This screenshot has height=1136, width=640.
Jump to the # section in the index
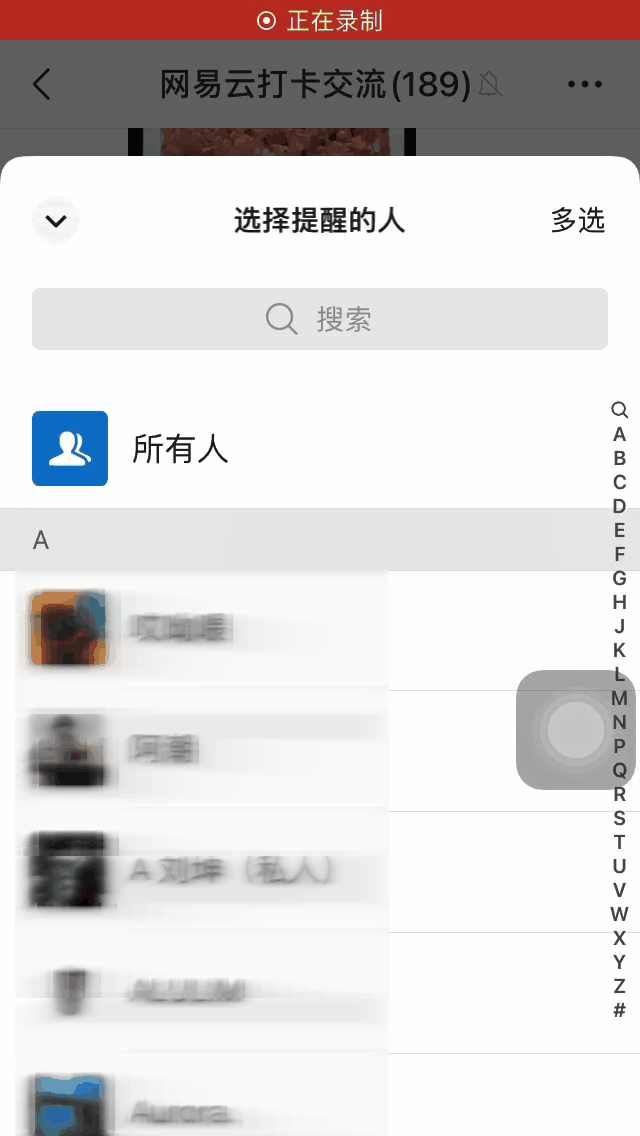coord(619,1010)
